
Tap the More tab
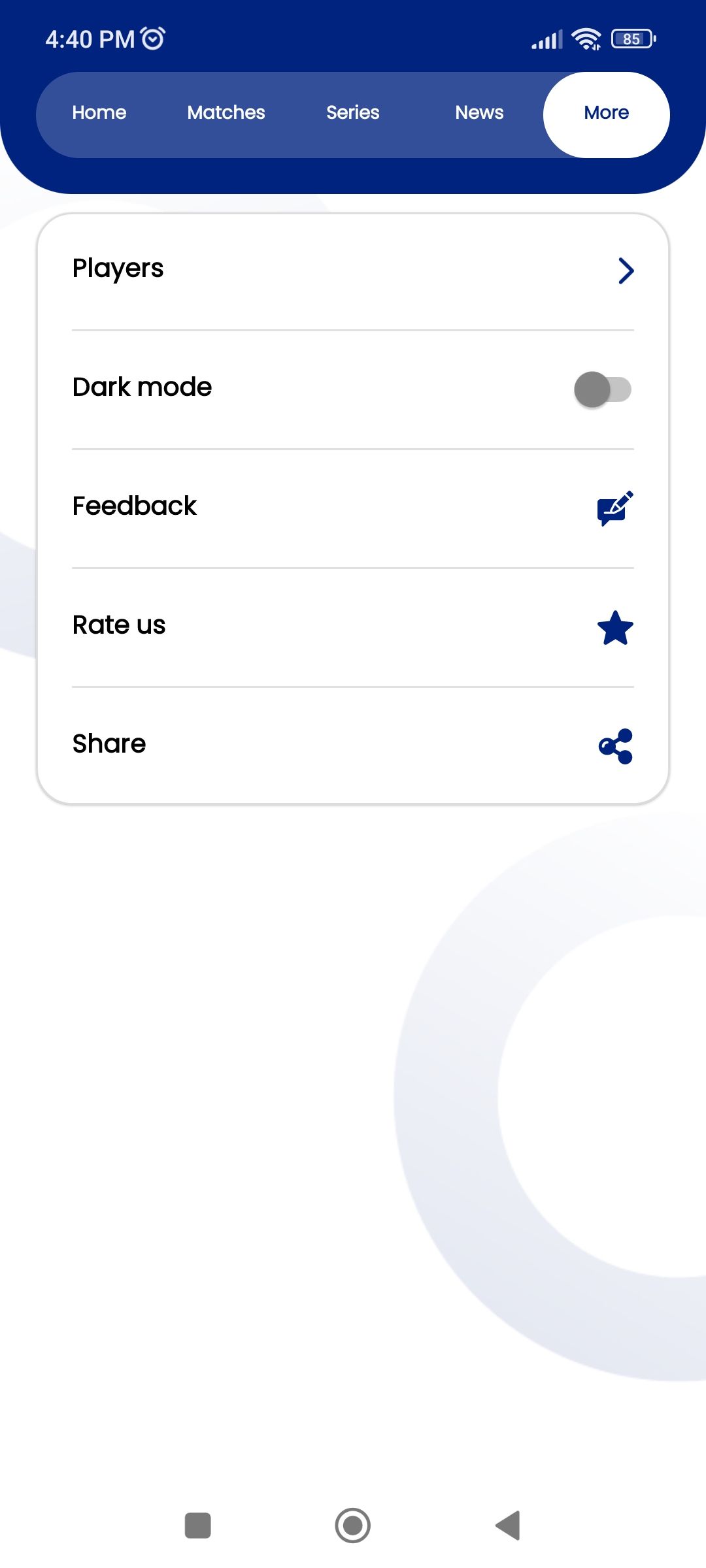tap(607, 114)
